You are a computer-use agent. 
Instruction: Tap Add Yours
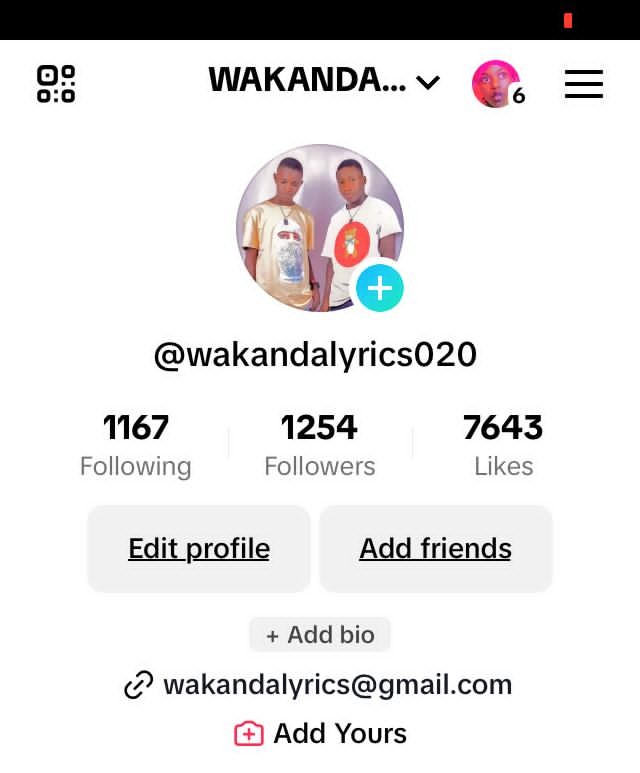point(320,734)
